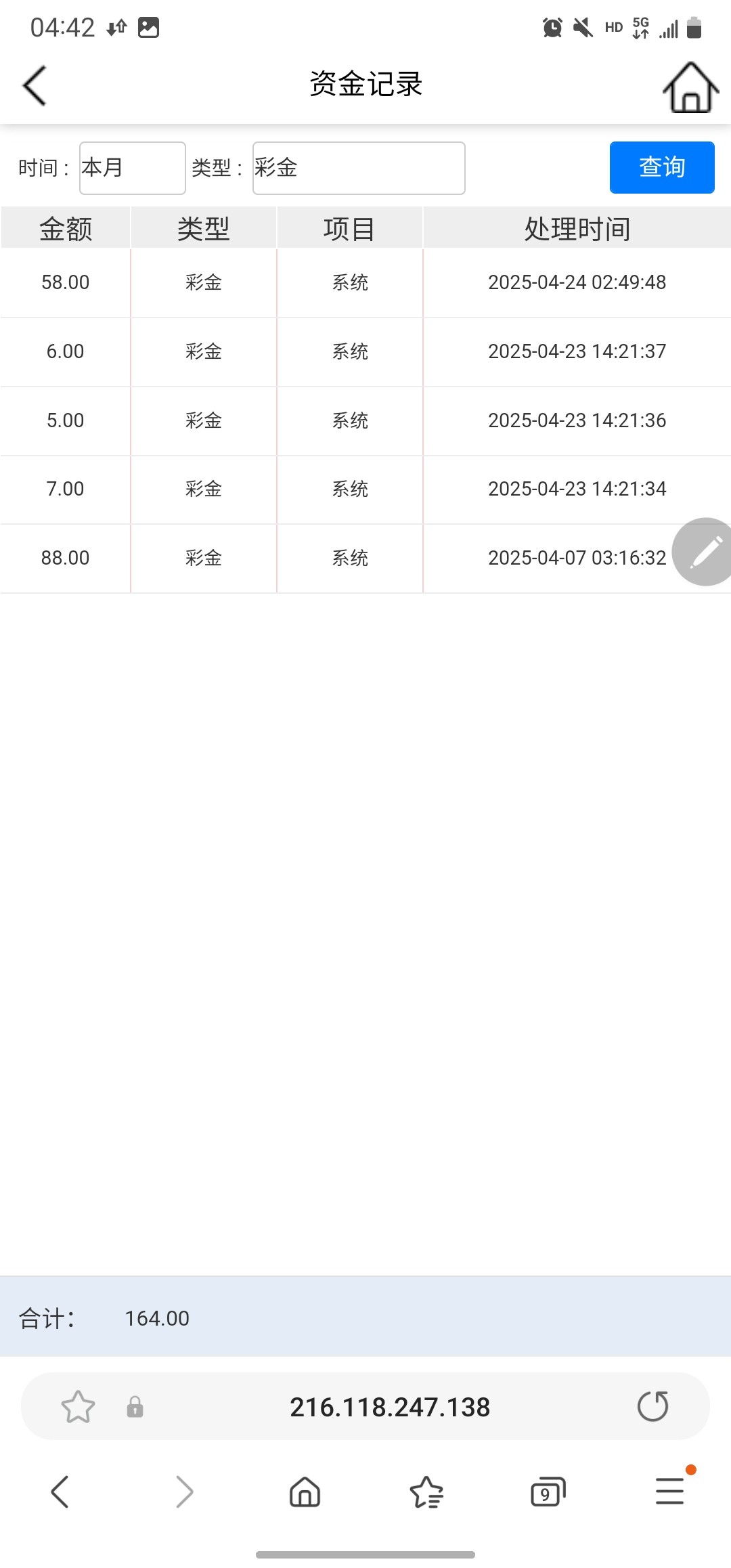The width and height of the screenshot is (731, 1568).
Task: Tap the floating pencil edit button
Action: (704, 552)
